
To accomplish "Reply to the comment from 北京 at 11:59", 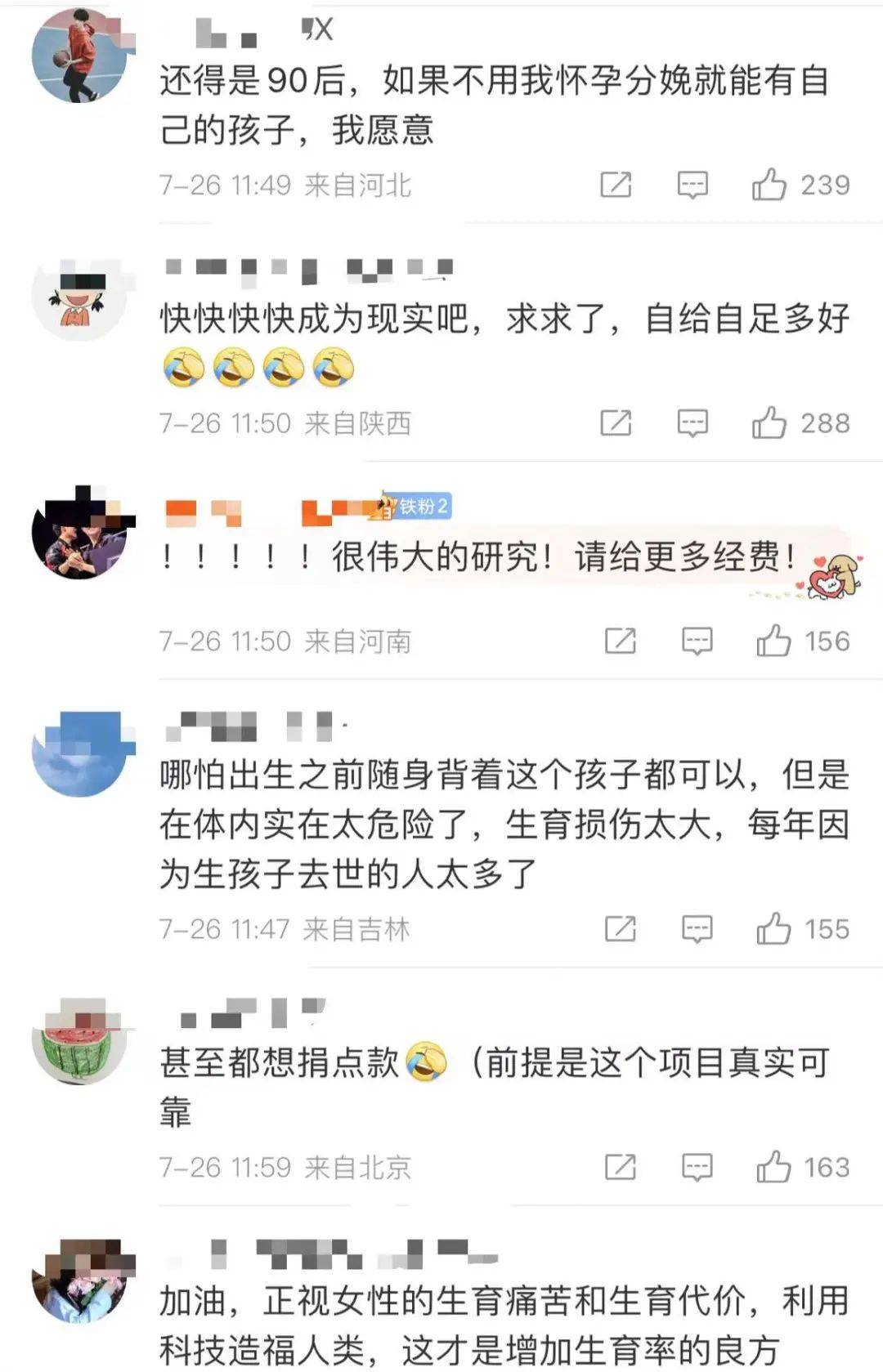I will pos(697,1166).
